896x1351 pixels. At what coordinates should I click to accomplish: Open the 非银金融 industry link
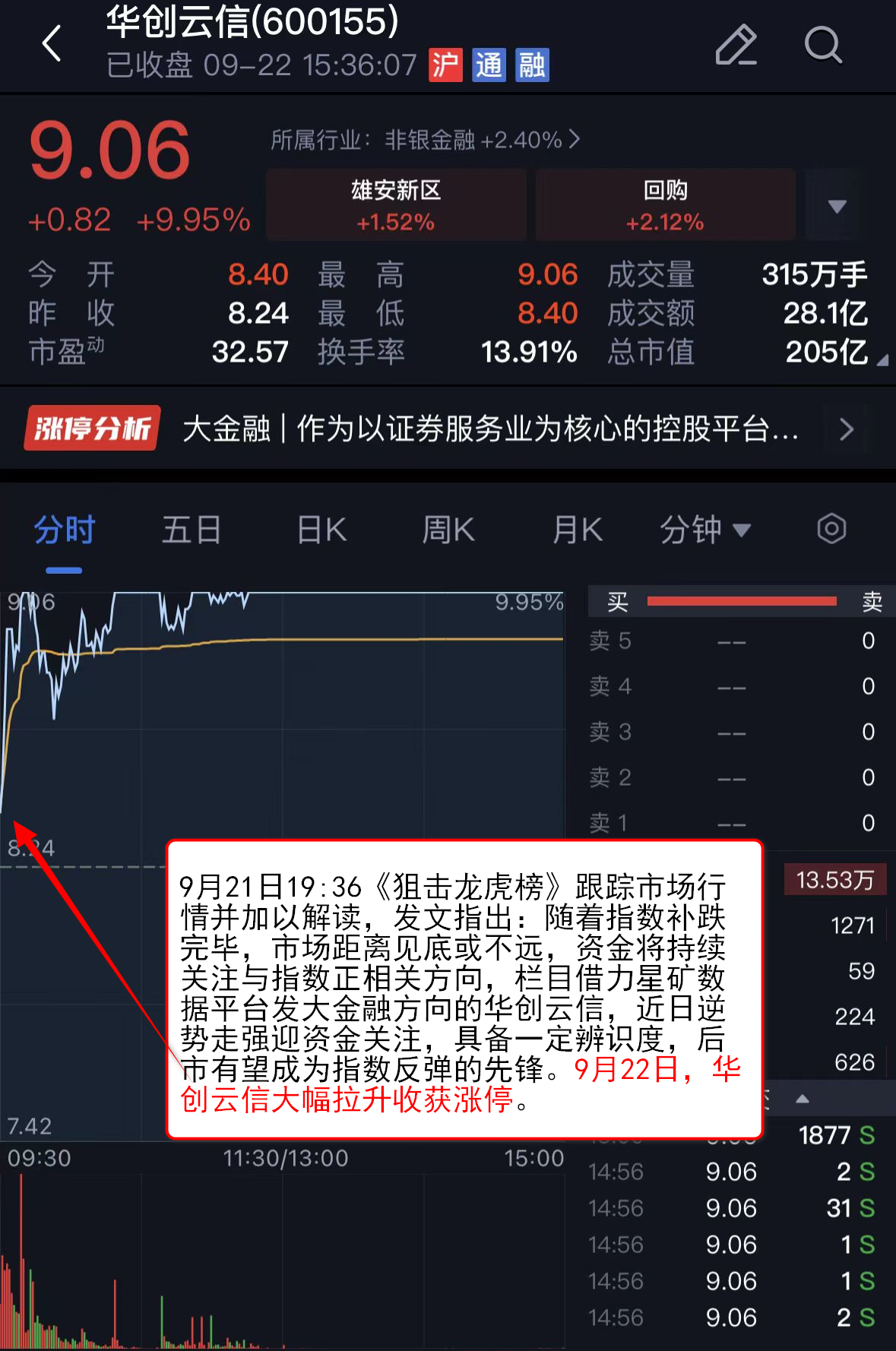click(x=426, y=140)
